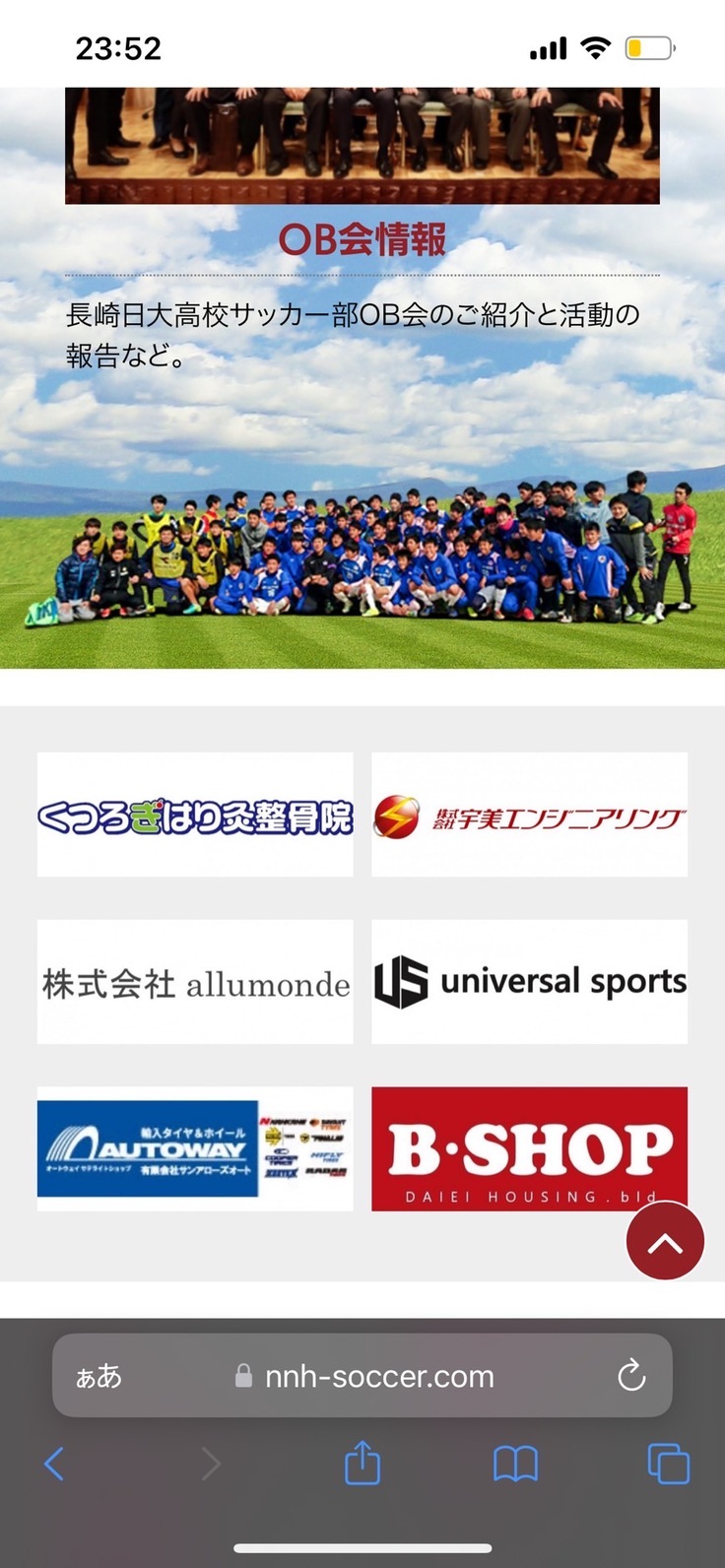Tap the red scroll-to-top arrow button
The width and height of the screenshot is (725, 1568).
tap(665, 1241)
